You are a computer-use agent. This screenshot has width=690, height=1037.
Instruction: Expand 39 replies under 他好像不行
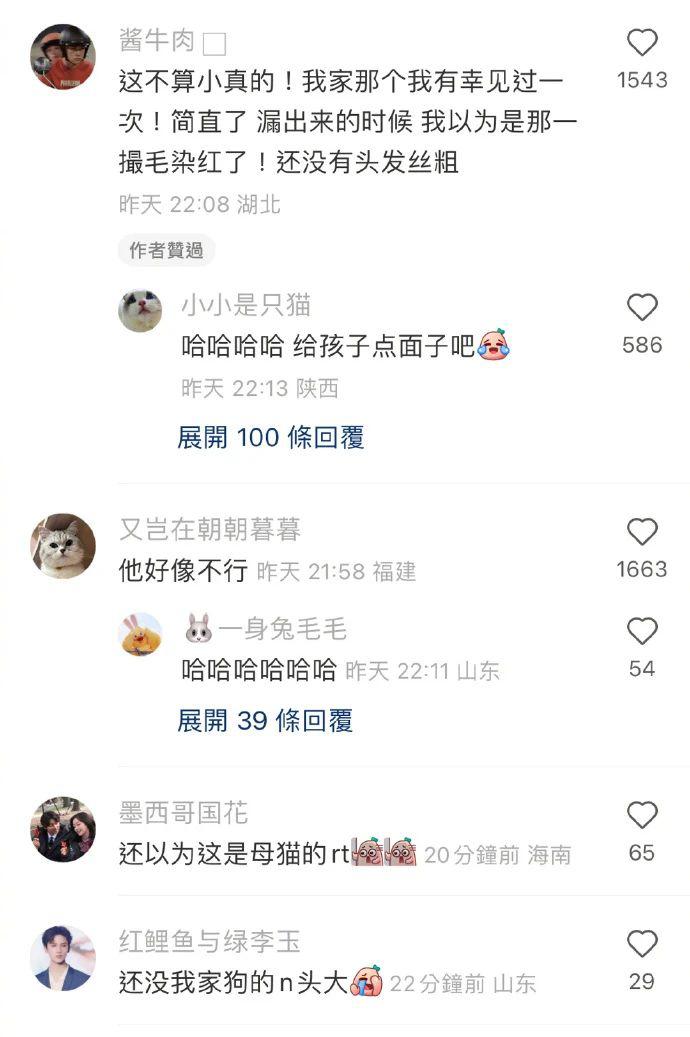[x=265, y=720]
